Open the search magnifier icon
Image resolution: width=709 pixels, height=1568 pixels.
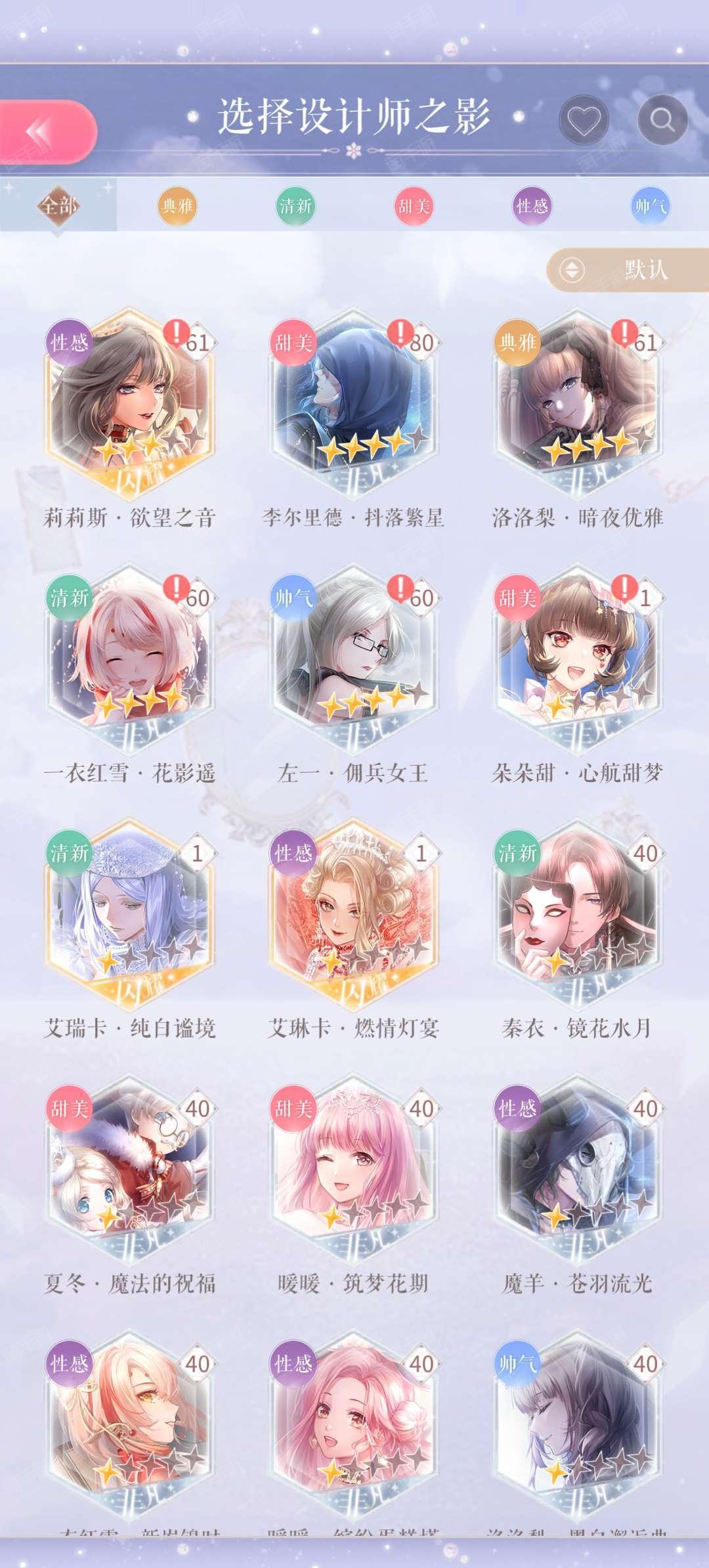[x=662, y=120]
